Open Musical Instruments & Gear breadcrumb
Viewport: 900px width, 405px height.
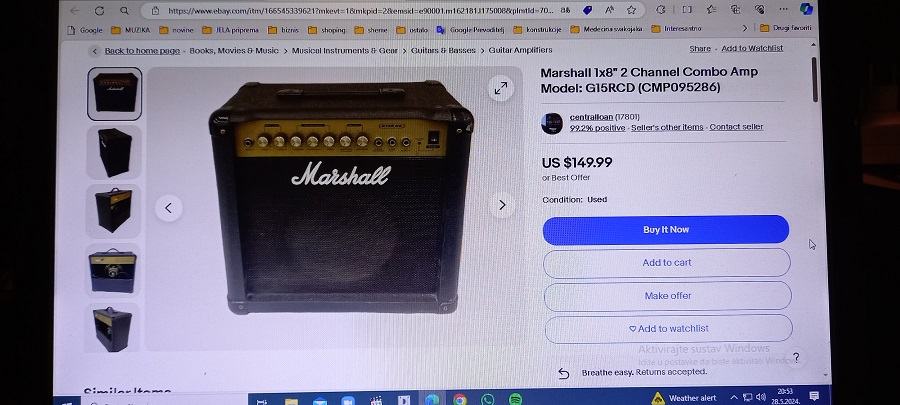tap(344, 51)
